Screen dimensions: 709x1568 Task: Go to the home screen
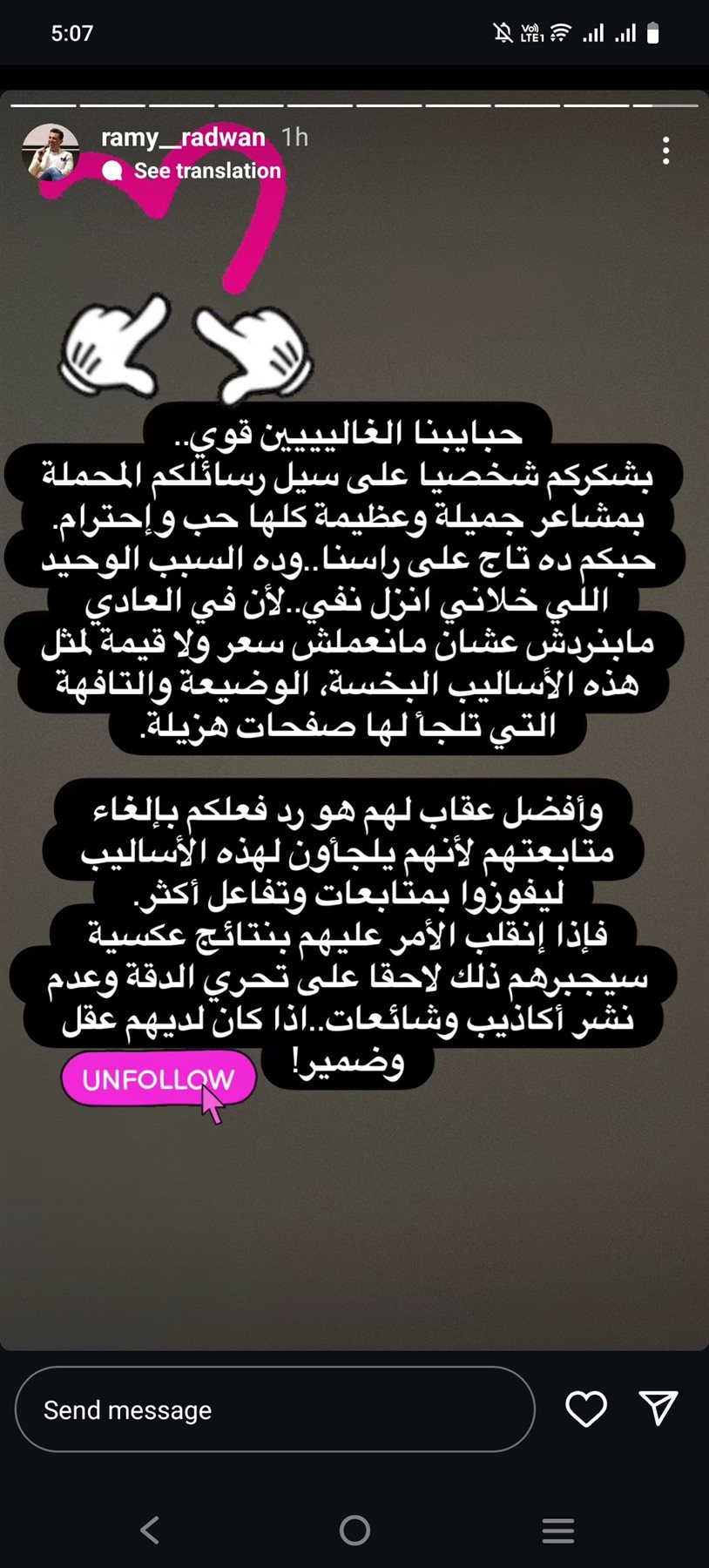354,1530
